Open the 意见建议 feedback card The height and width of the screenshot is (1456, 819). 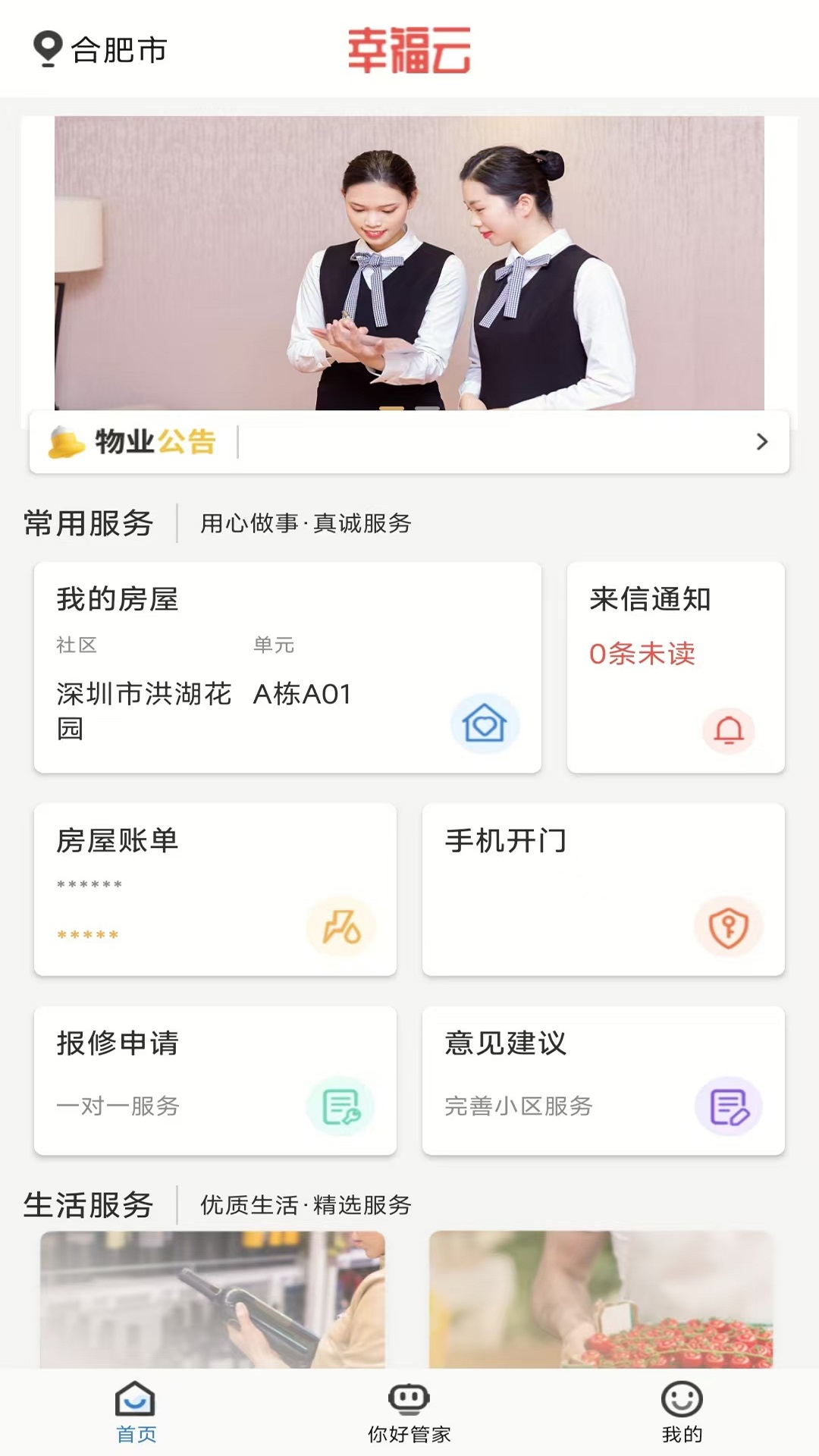tap(603, 1081)
